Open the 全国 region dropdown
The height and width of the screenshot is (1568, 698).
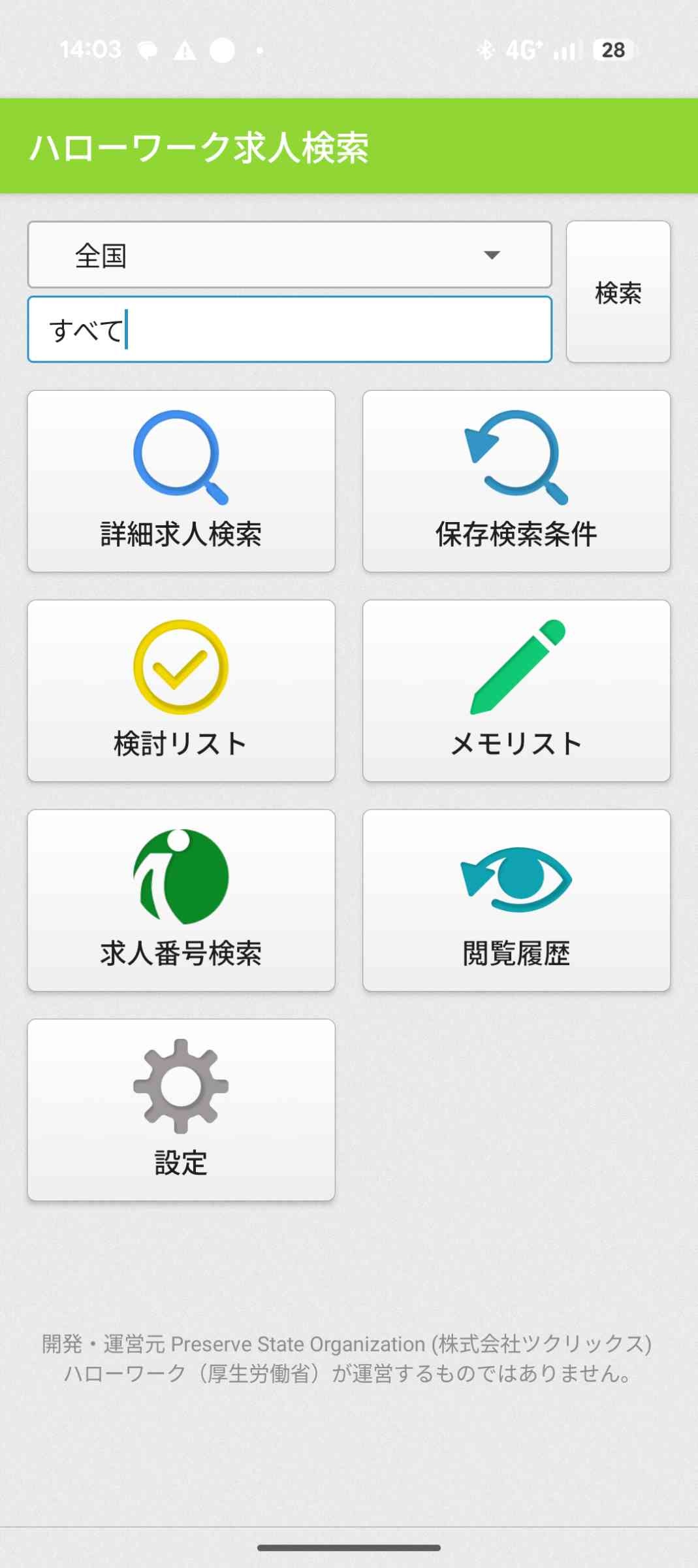[289, 255]
